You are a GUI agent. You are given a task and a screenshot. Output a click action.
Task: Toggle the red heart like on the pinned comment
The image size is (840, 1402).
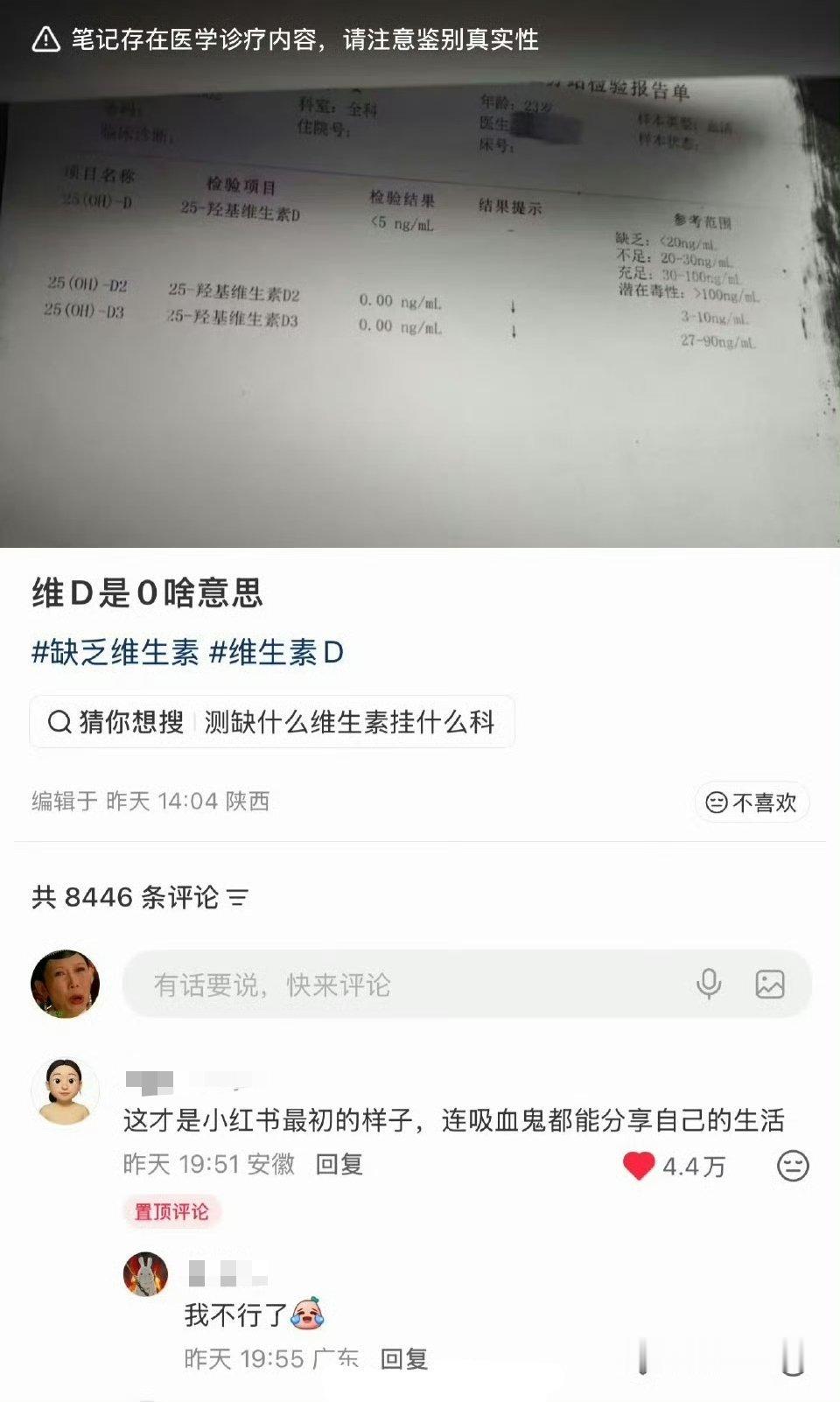(641, 1165)
